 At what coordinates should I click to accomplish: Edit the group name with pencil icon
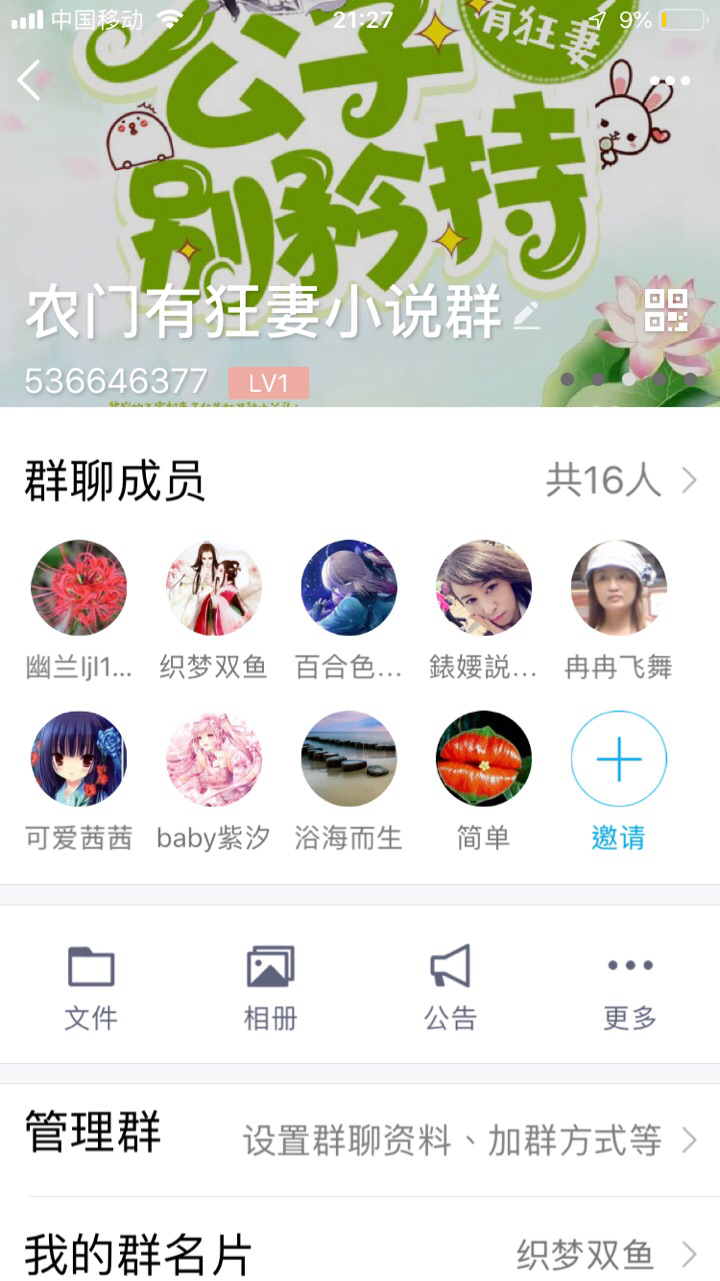click(526, 316)
